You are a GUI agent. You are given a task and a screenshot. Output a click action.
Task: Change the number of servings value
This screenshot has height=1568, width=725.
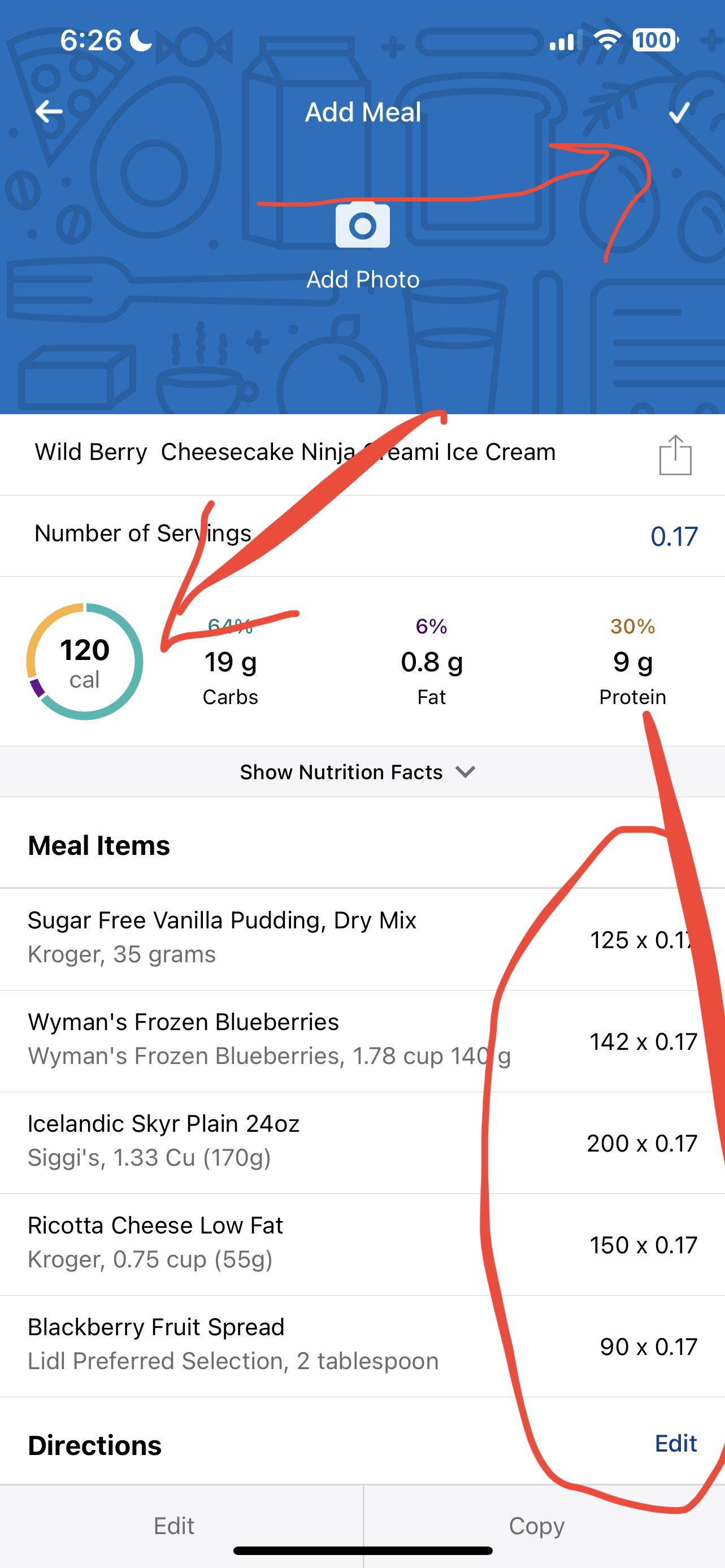click(673, 536)
